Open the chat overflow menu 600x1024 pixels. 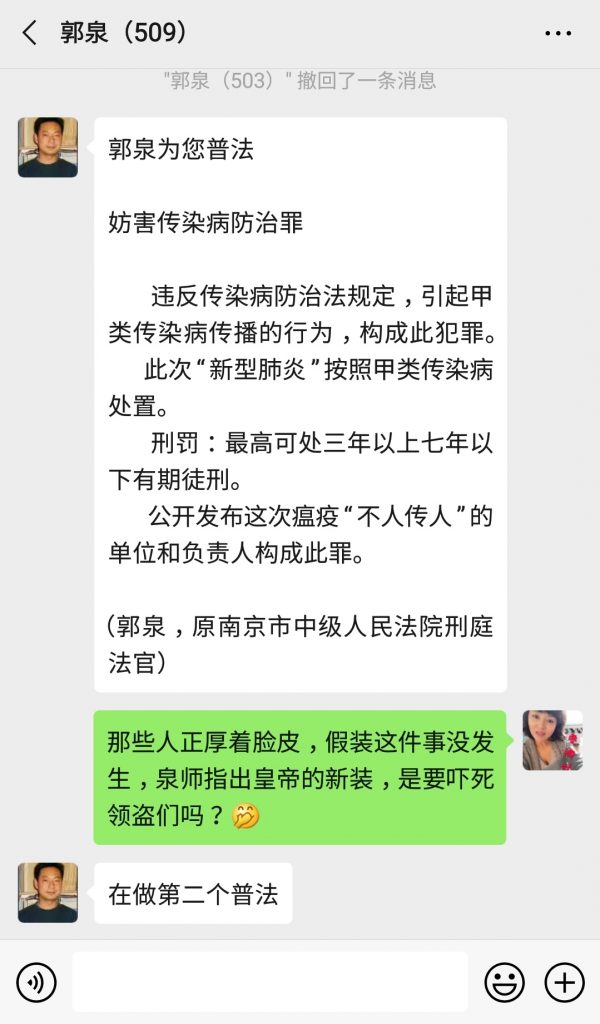tap(558, 33)
